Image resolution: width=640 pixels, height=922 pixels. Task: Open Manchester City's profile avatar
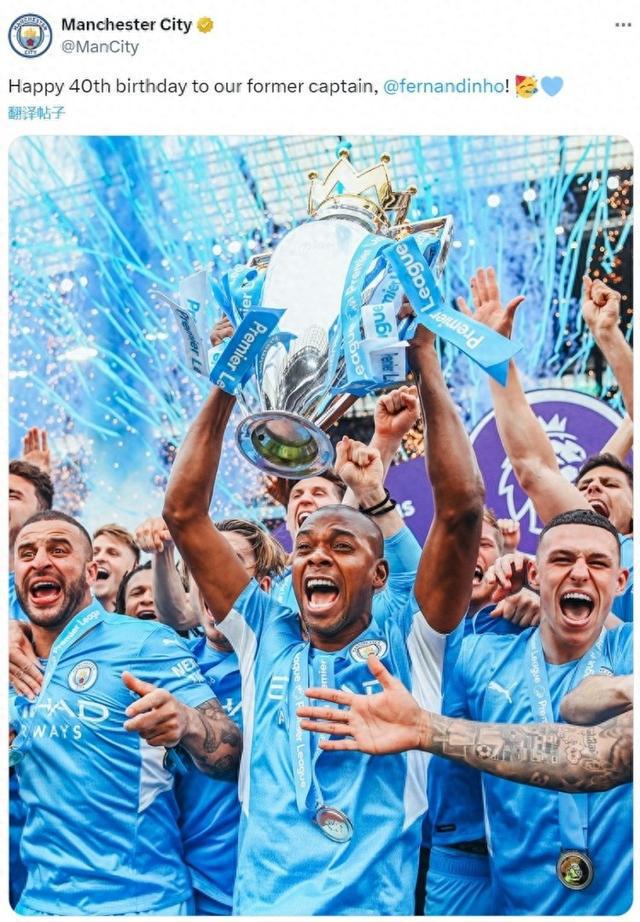tap(30, 35)
